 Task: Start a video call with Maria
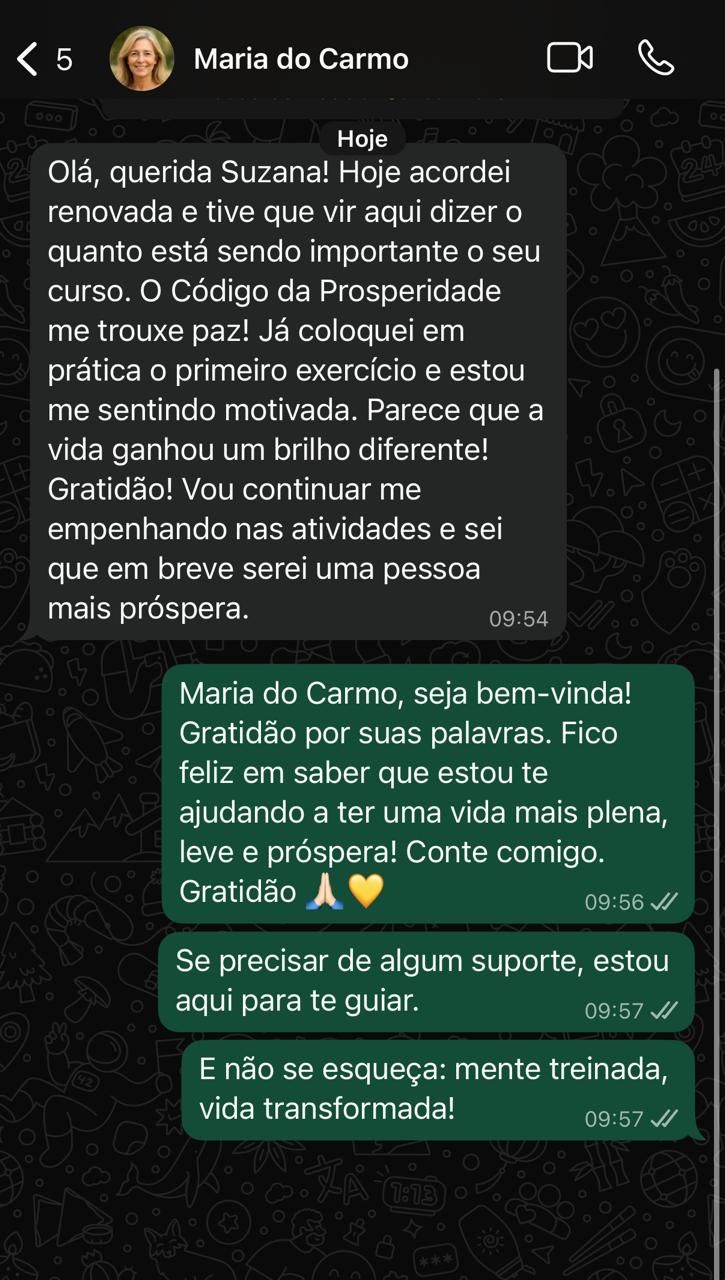click(570, 58)
